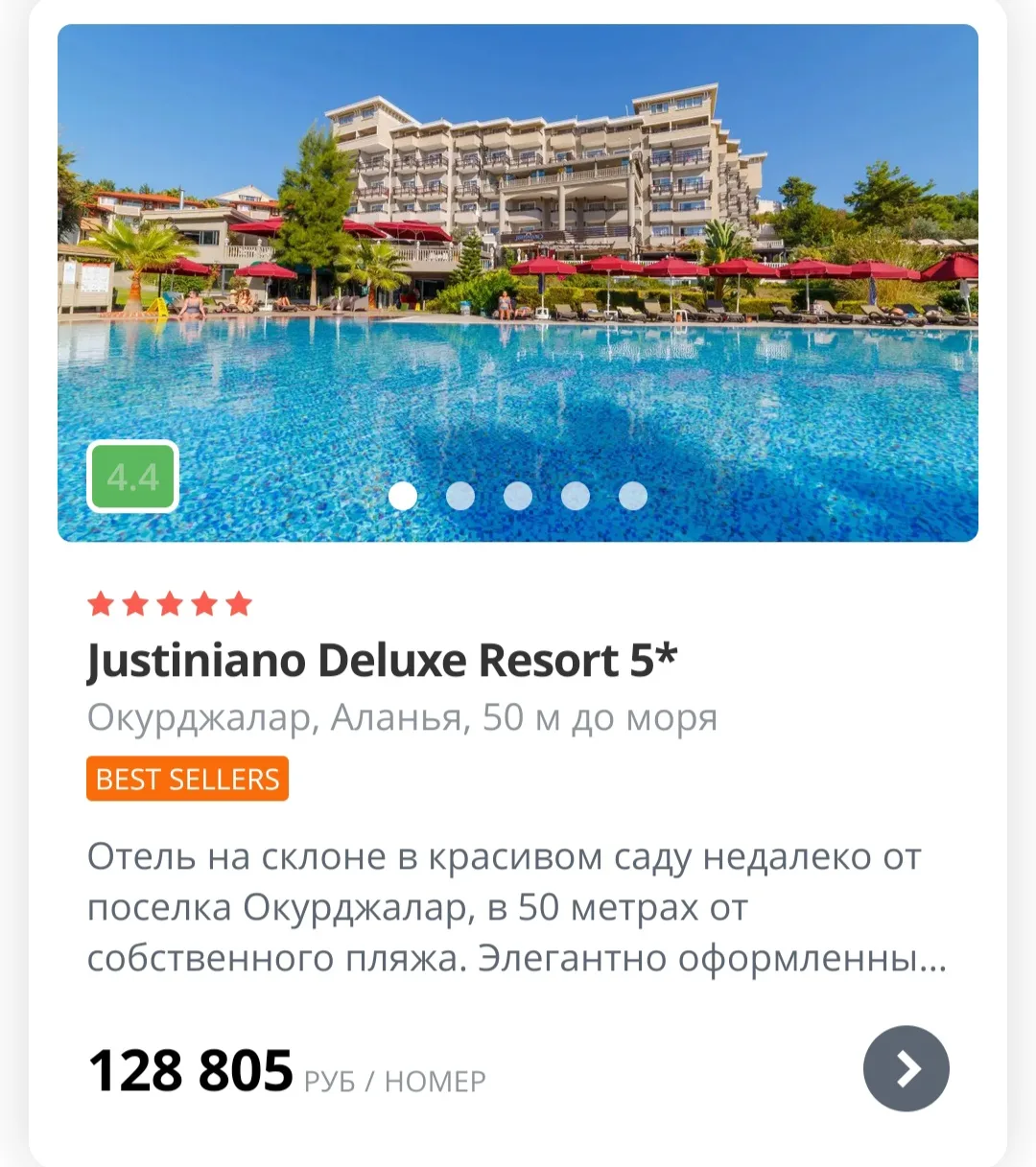
Task: Show the fourth photo via indicator dot
Action: tap(576, 496)
